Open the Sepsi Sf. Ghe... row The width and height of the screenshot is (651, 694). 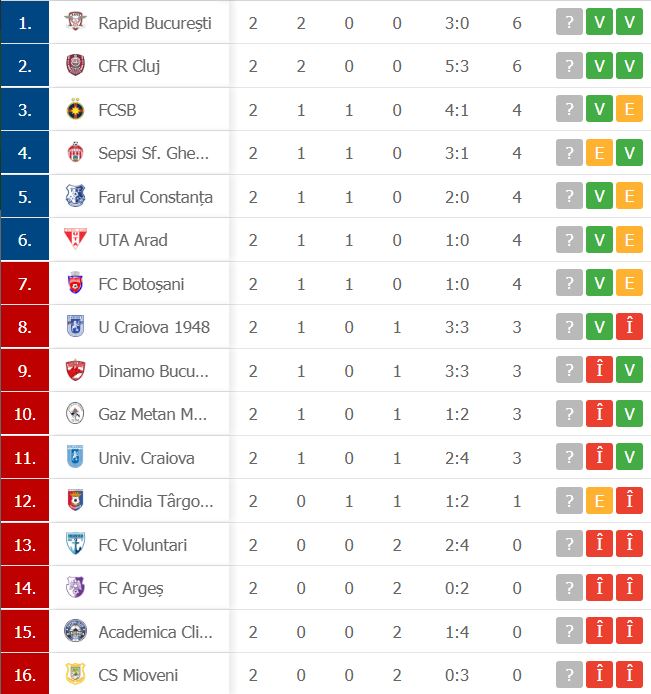tap(153, 153)
